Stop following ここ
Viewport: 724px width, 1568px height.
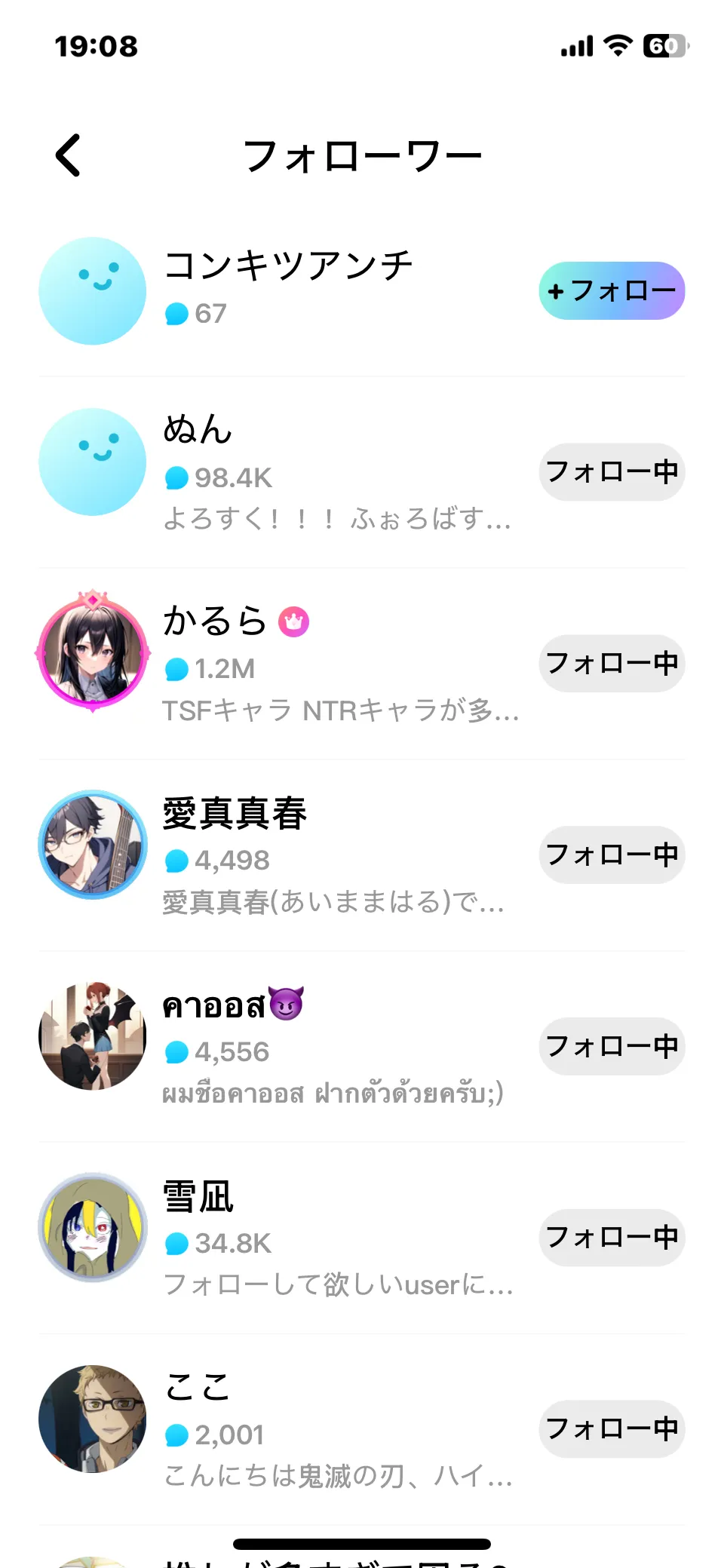[x=611, y=1429]
